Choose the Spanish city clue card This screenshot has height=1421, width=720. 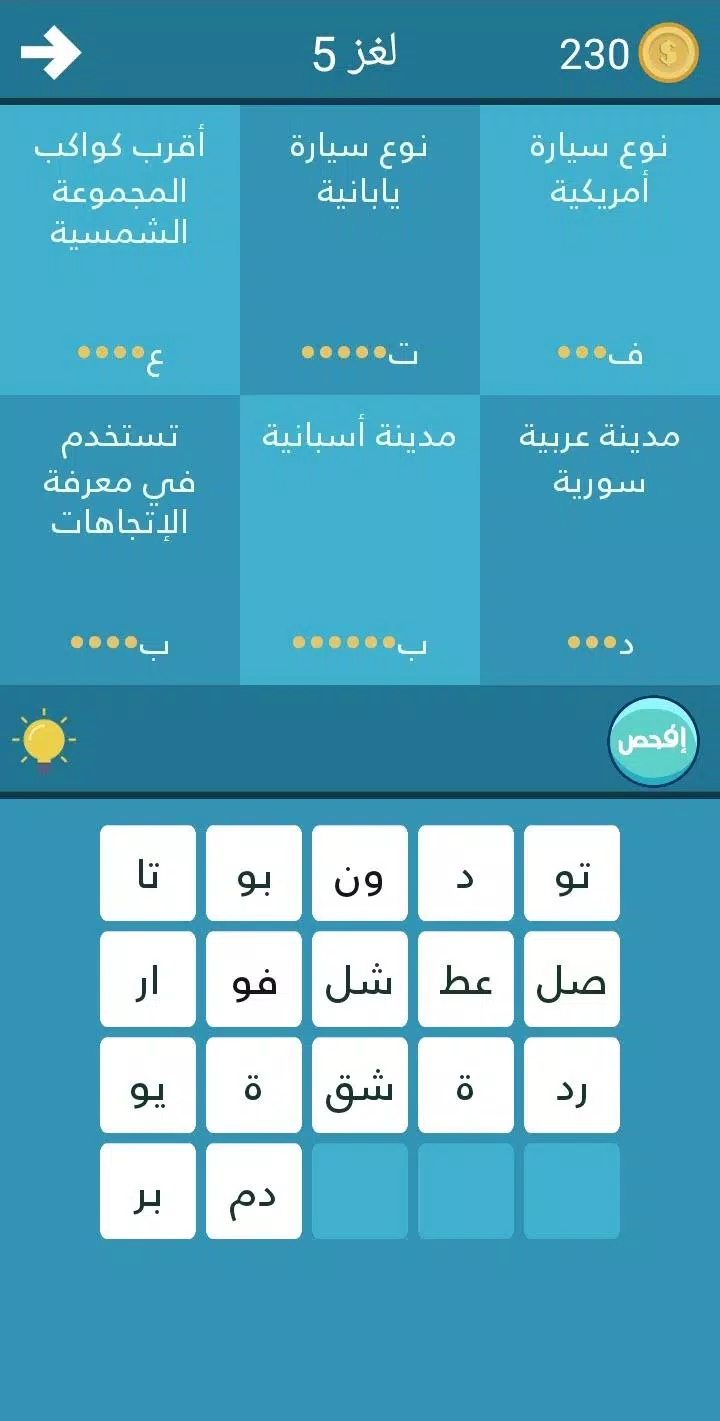(359, 540)
